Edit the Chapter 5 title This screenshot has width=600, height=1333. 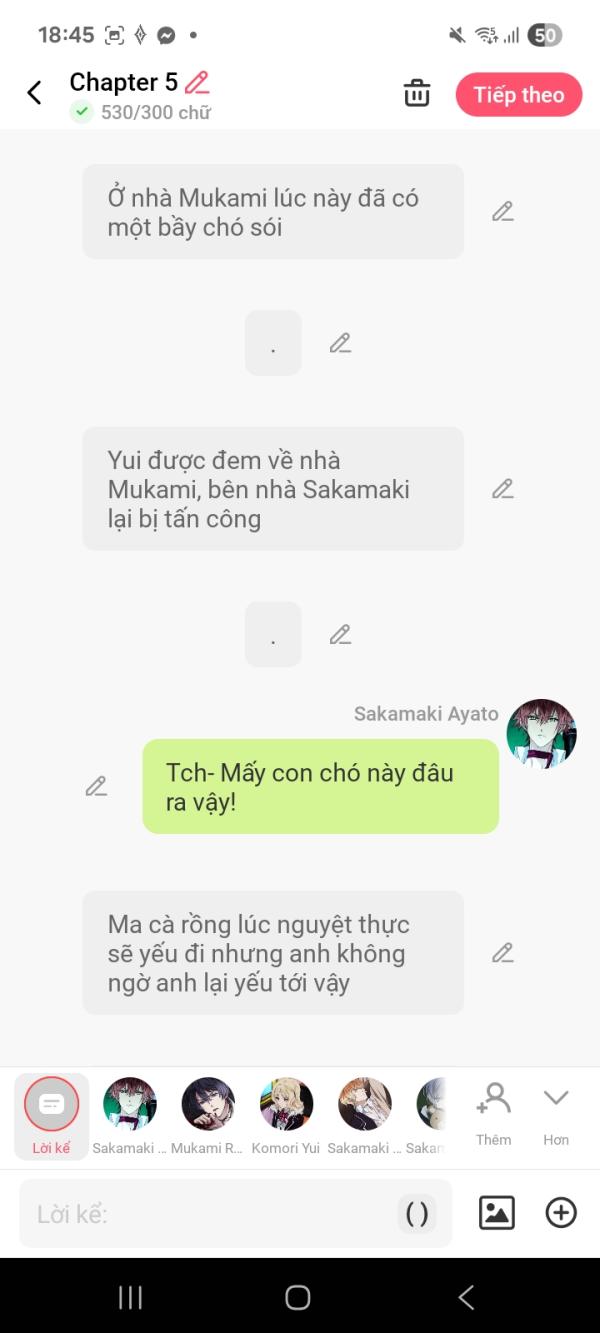pyautogui.click(x=197, y=82)
